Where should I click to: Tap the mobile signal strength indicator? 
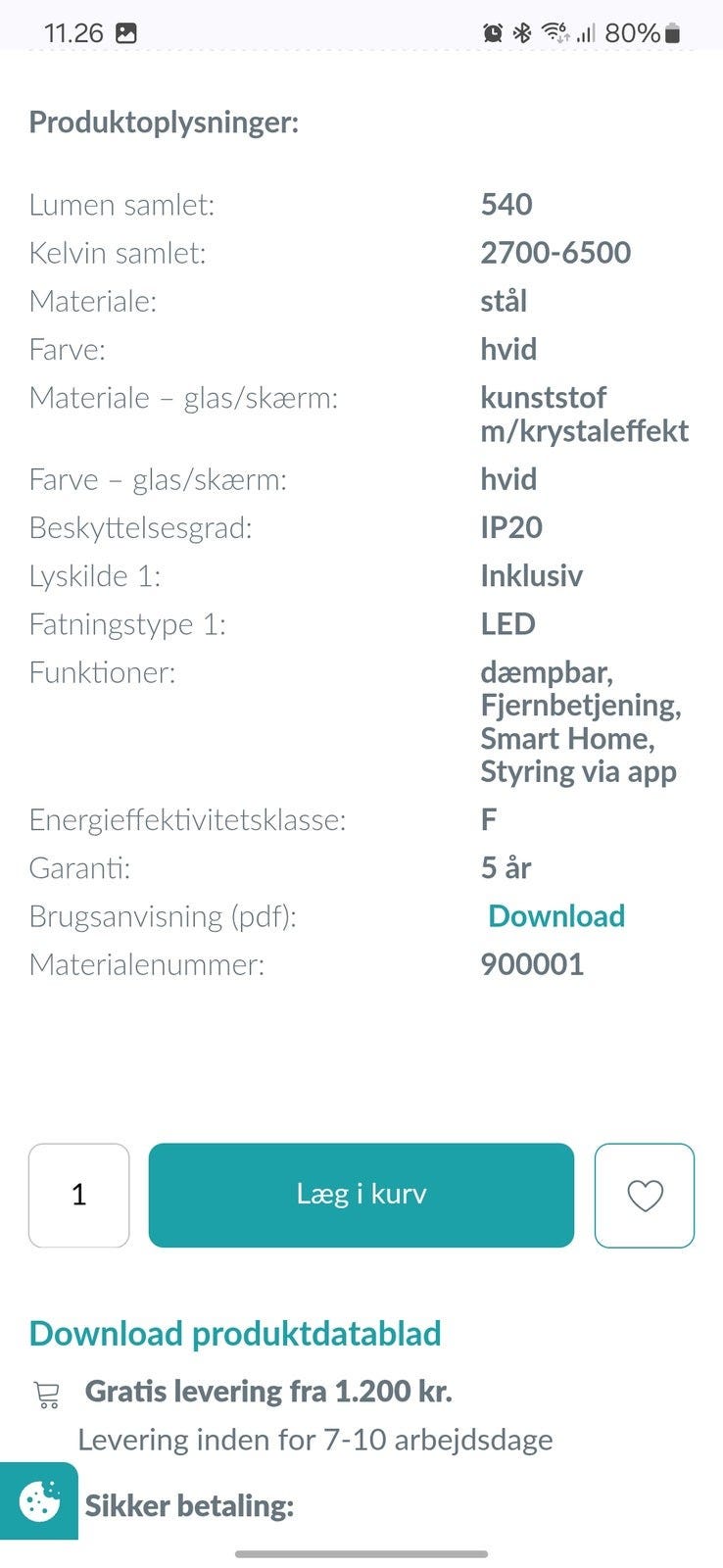pos(590,31)
